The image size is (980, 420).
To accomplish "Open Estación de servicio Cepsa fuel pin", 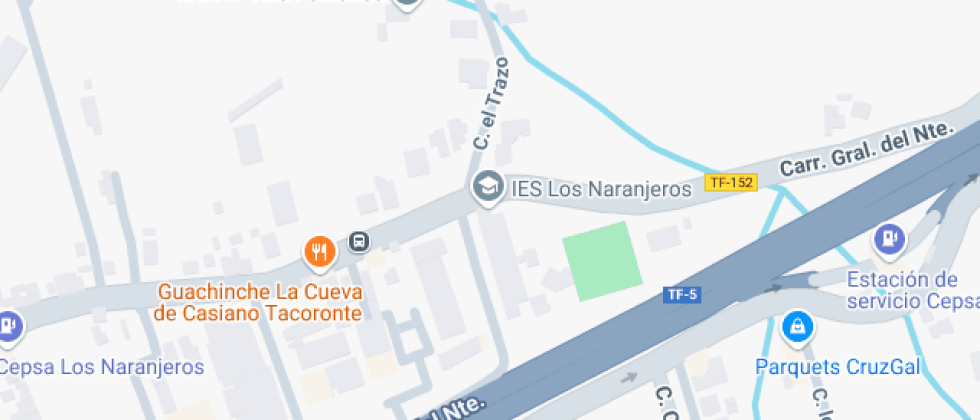I will pyautogui.click(x=890, y=241).
